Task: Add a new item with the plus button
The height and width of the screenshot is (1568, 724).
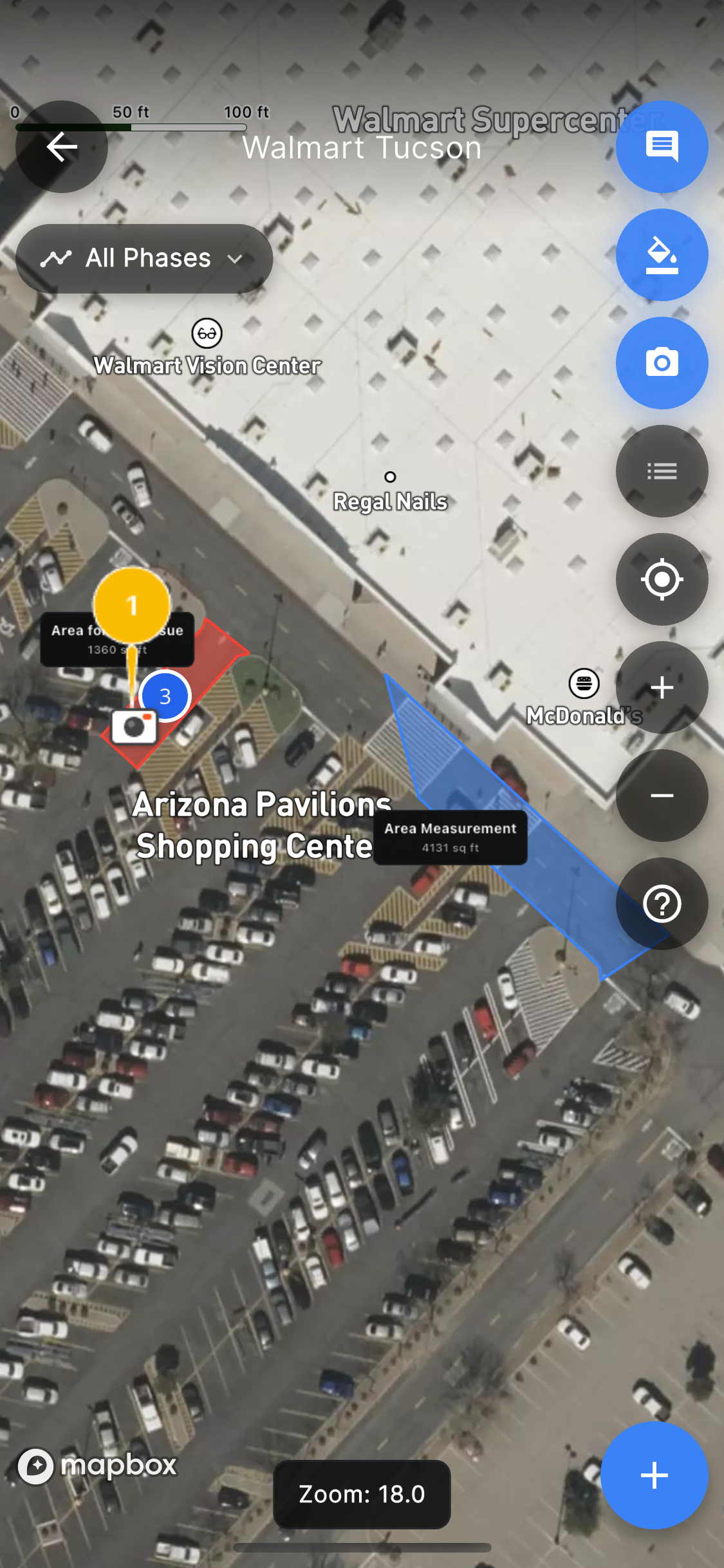Action: coord(654,1475)
